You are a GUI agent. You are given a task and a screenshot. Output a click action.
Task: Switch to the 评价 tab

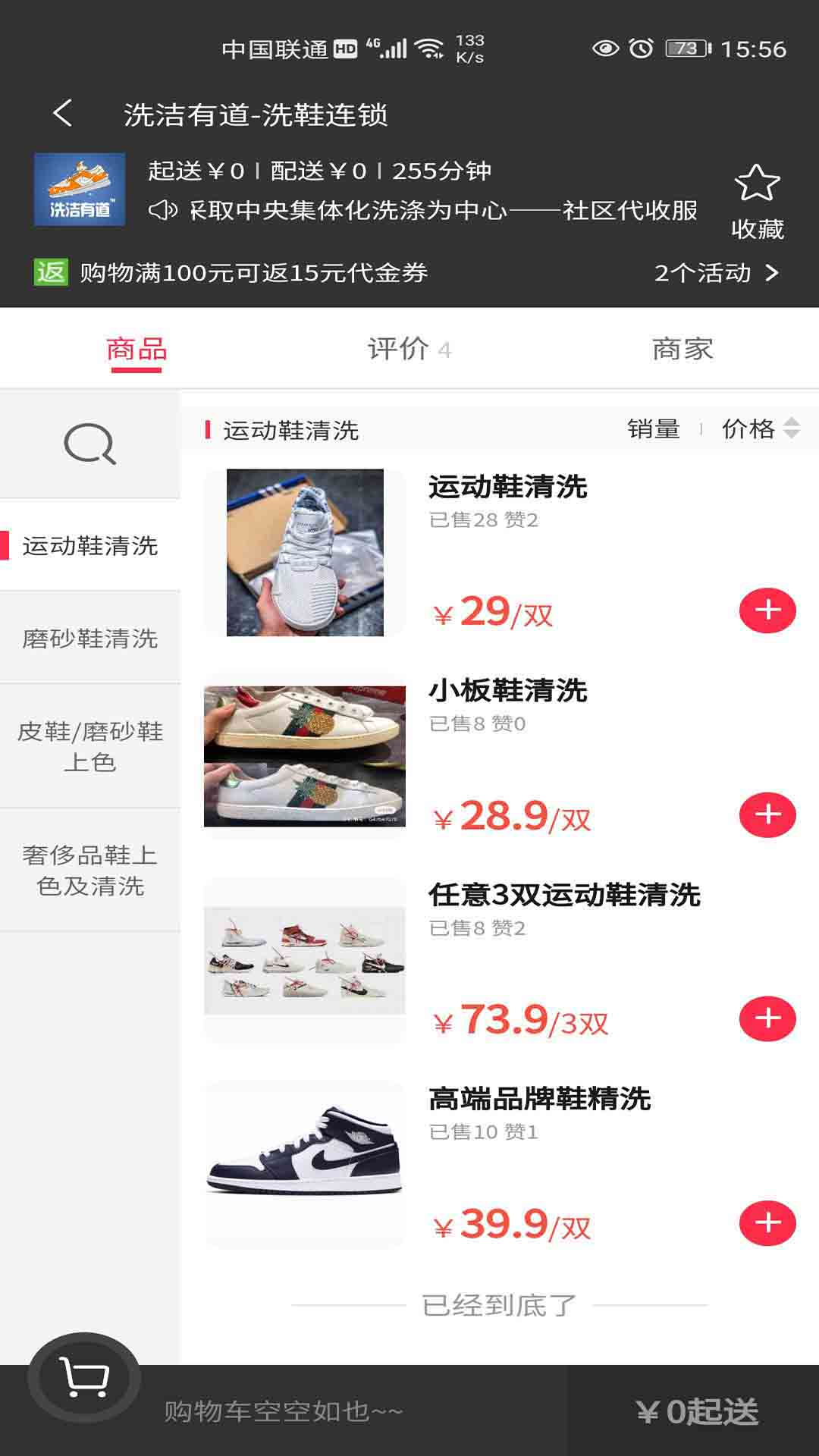coord(408,349)
